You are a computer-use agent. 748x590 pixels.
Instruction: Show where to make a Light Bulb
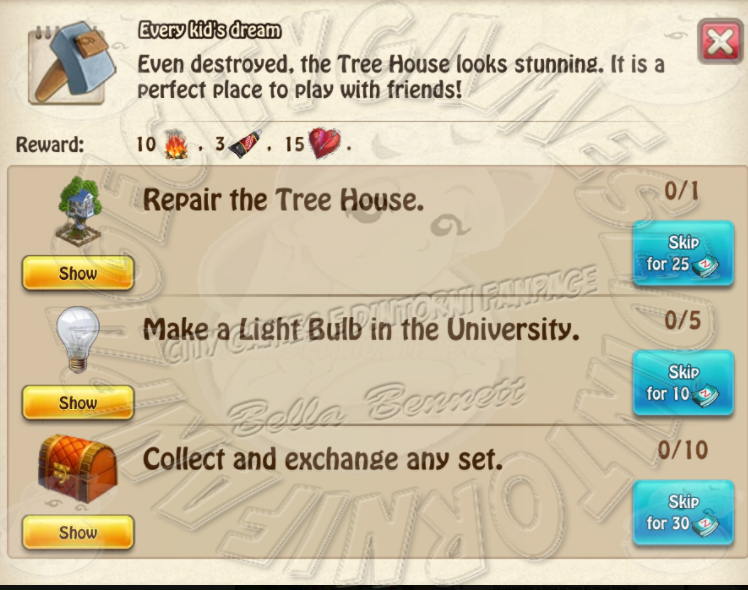click(x=78, y=403)
